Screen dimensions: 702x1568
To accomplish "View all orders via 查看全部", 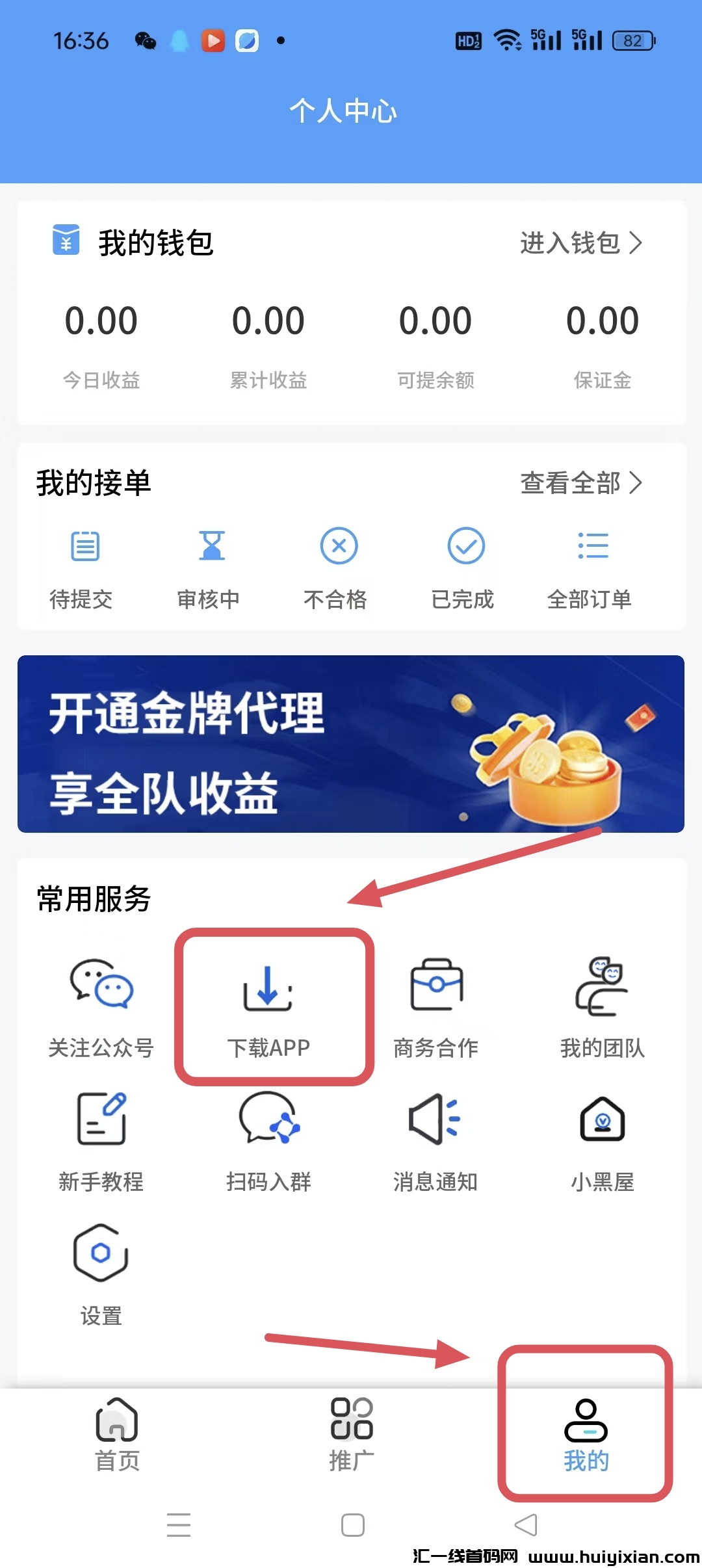I will [x=580, y=483].
